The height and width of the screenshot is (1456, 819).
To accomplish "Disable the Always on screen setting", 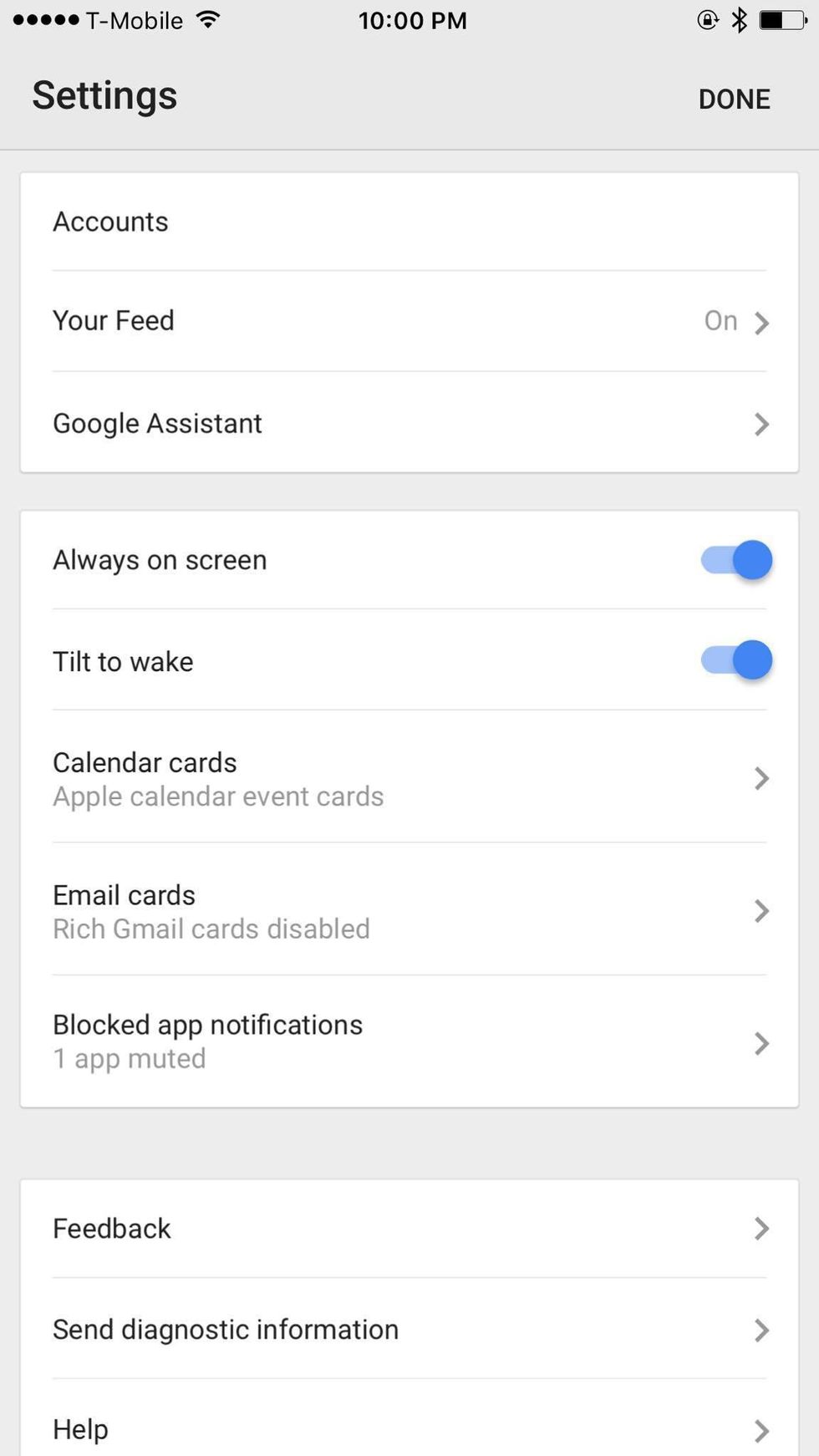I will (x=735, y=560).
